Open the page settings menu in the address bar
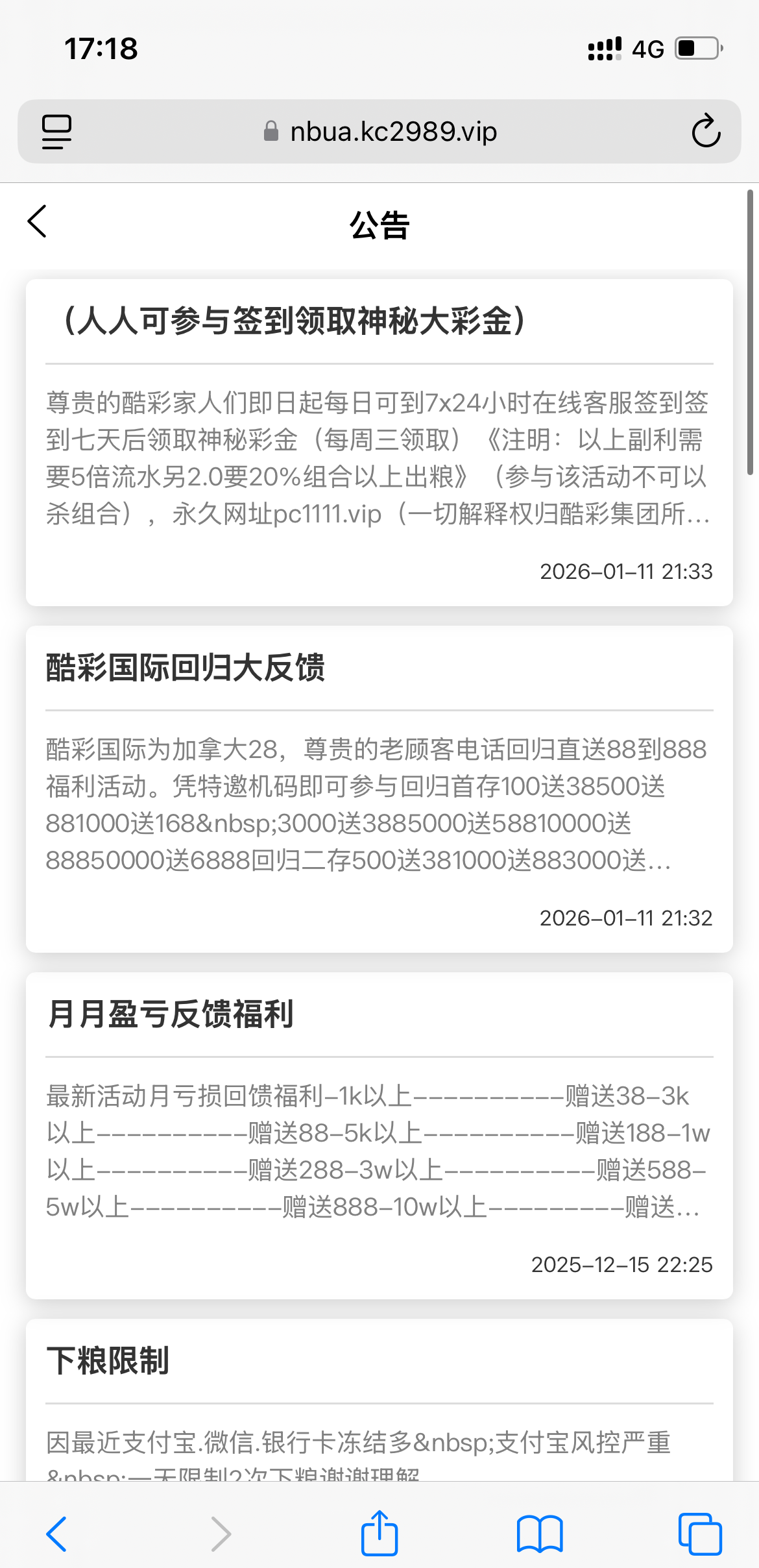This screenshot has width=759, height=1568. pyautogui.click(x=56, y=131)
